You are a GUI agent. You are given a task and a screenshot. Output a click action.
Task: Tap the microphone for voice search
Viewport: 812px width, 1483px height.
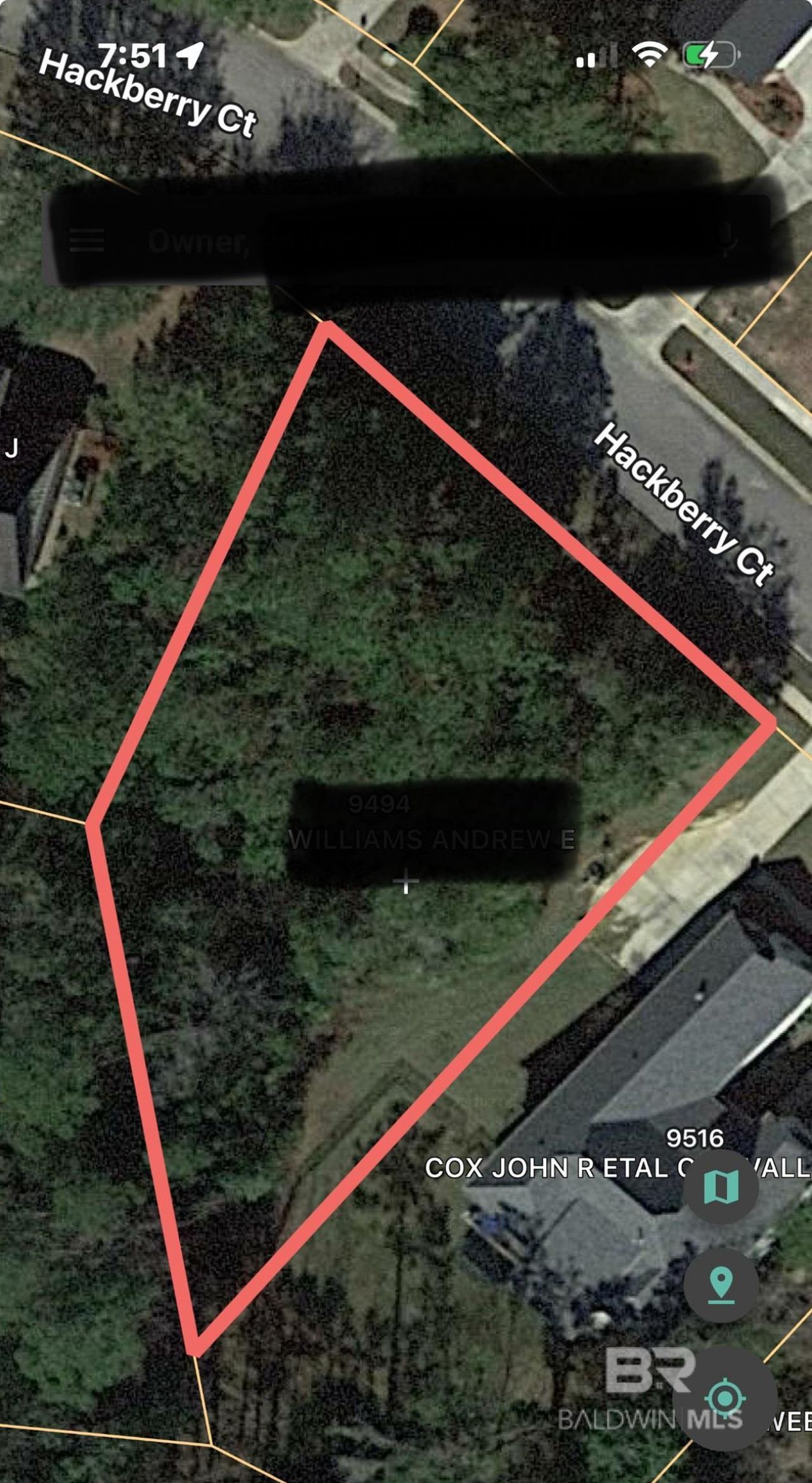click(726, 240)
